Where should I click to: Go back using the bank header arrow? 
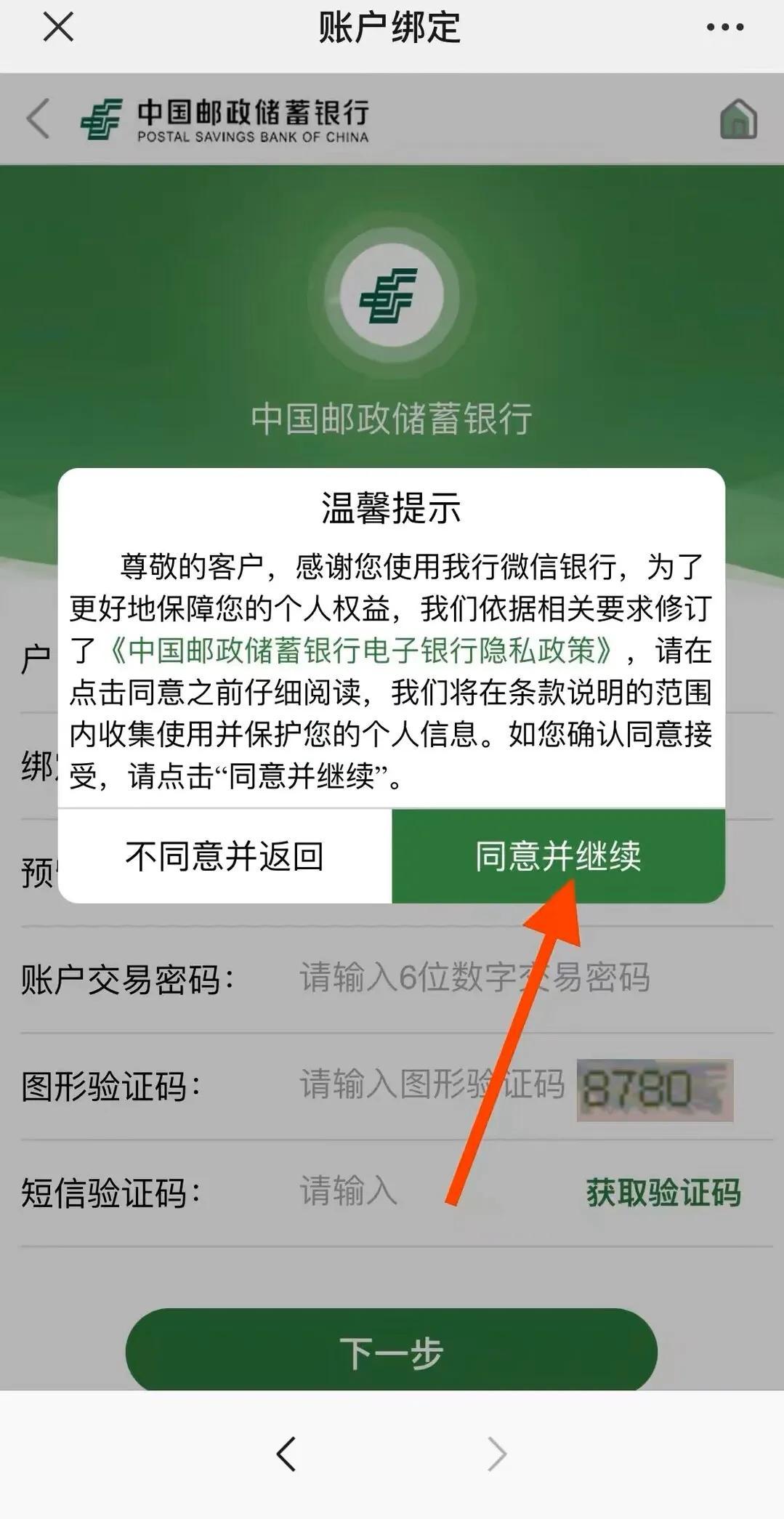coord(38,118)
